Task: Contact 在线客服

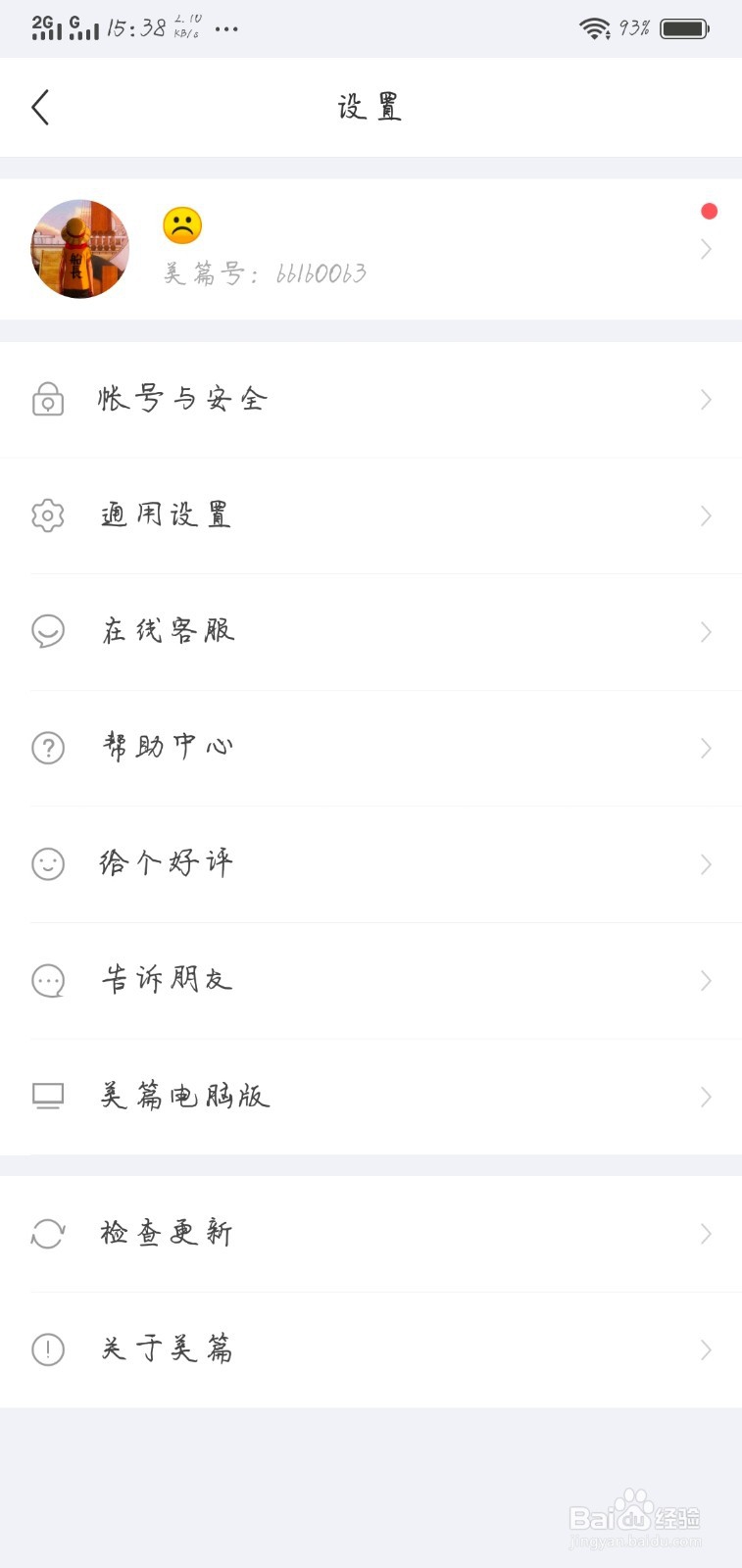Action: [x=371, y=631]
